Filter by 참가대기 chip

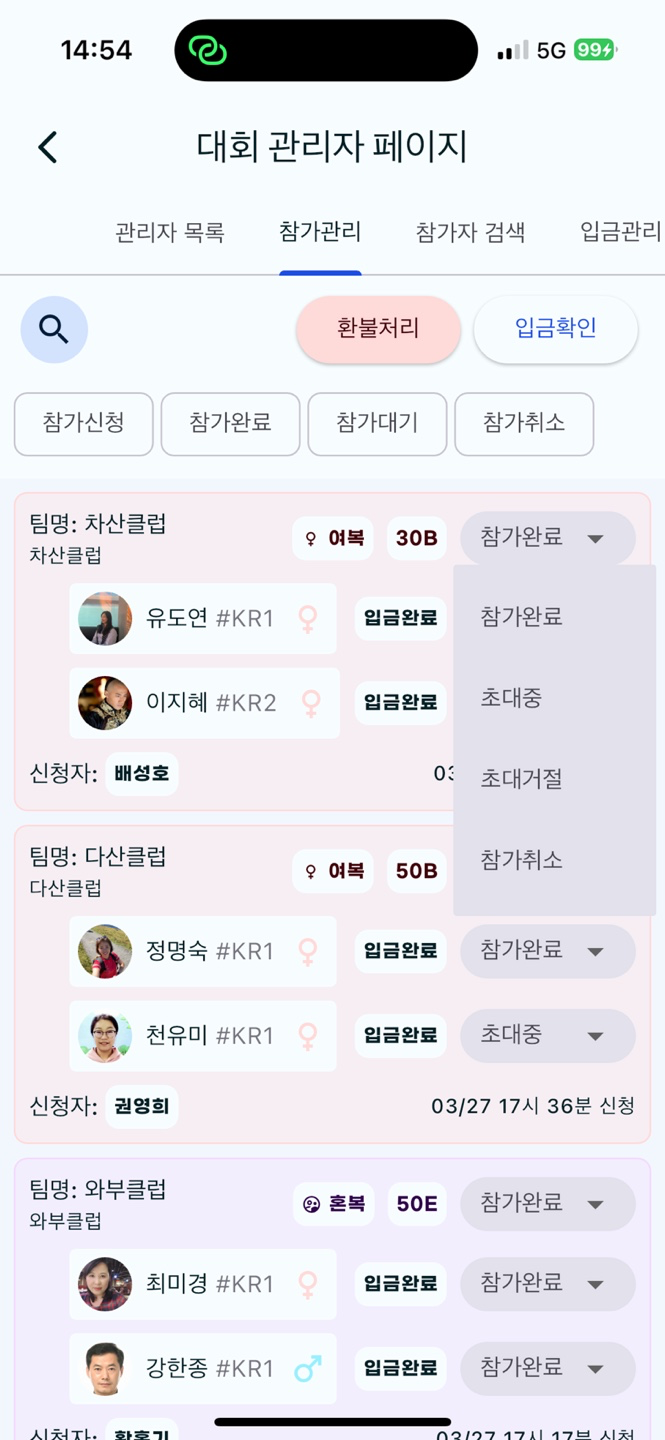click(x=378, y=423)
